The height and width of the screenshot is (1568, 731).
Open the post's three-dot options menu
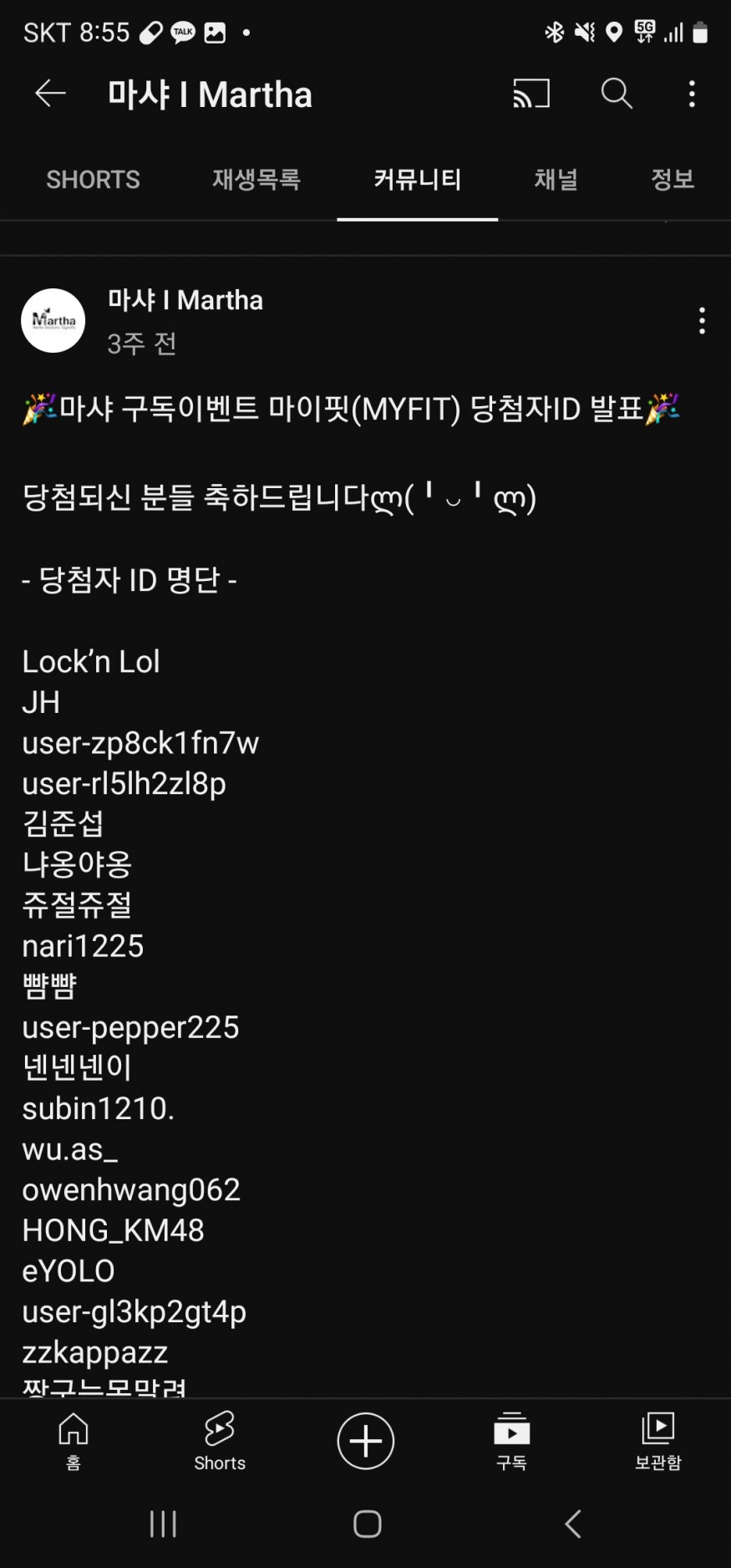click(x=702, y=321)
